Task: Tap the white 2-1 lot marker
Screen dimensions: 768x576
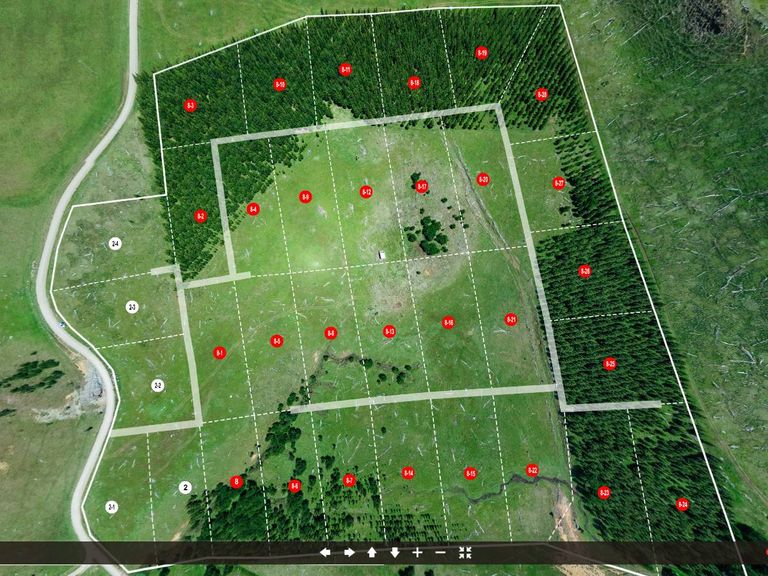Action: click(x=112, y=507)
